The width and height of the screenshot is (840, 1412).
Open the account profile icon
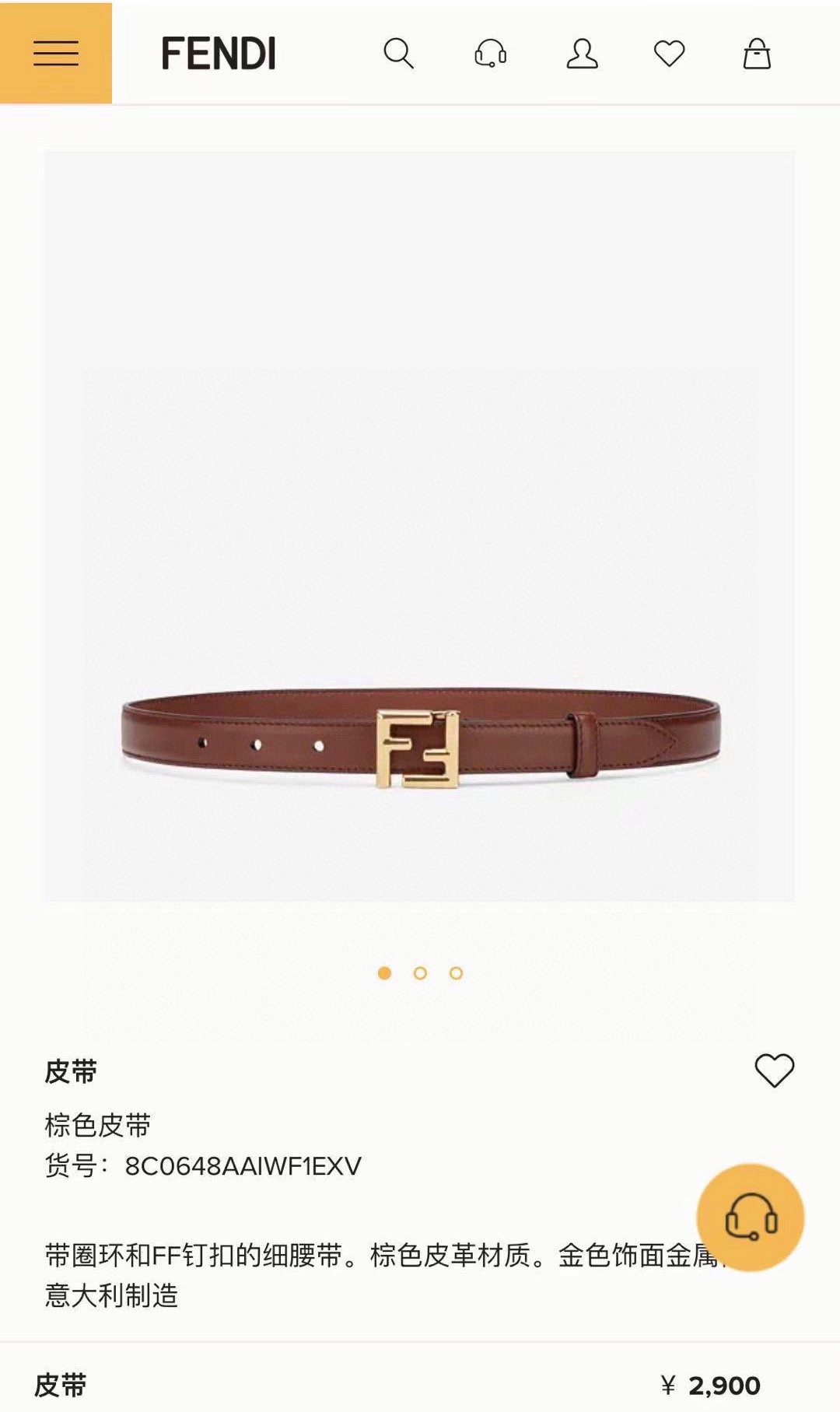pos(579,54)
